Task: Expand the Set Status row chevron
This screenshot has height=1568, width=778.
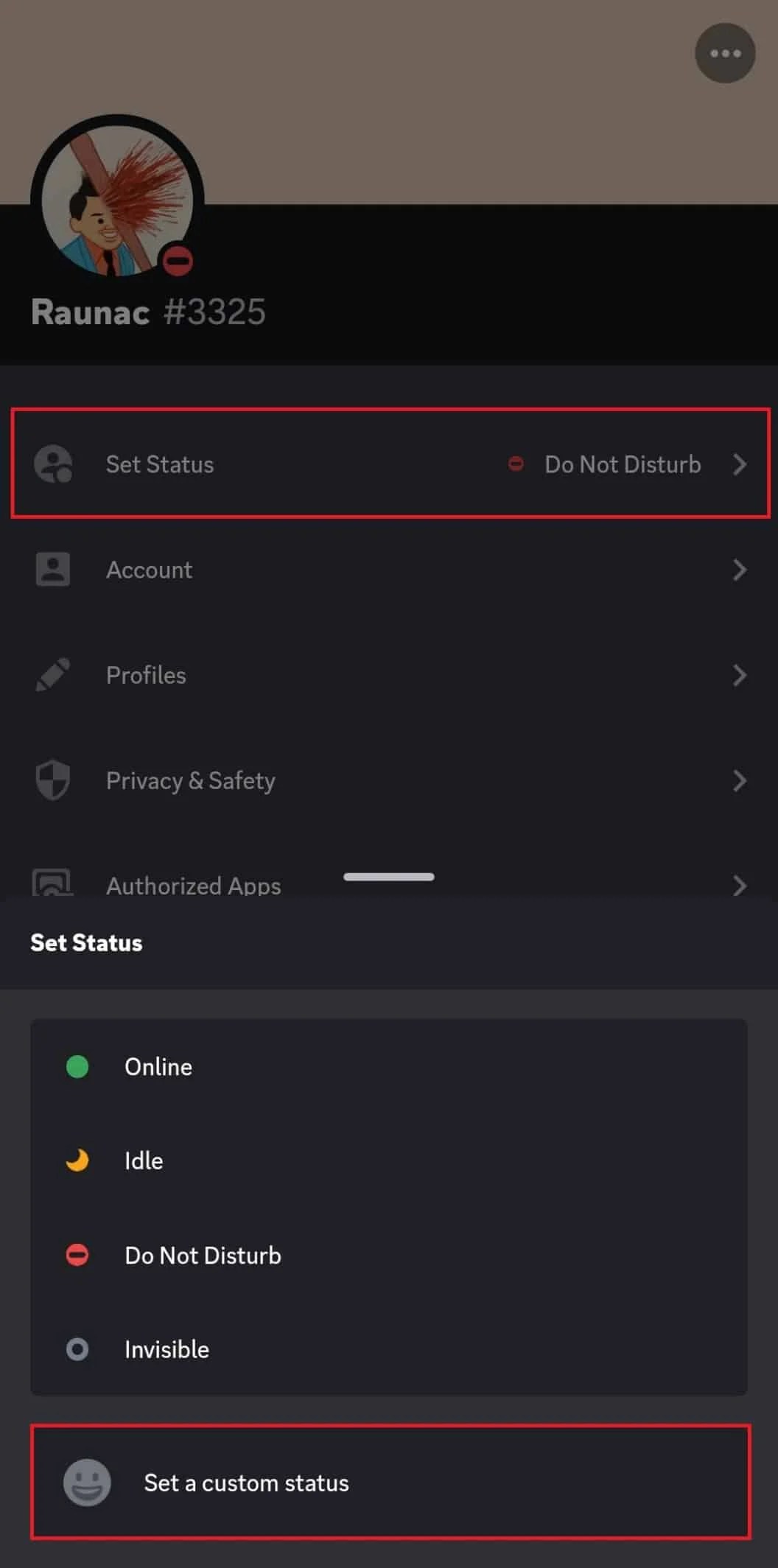Action: [x=740, y=464]
